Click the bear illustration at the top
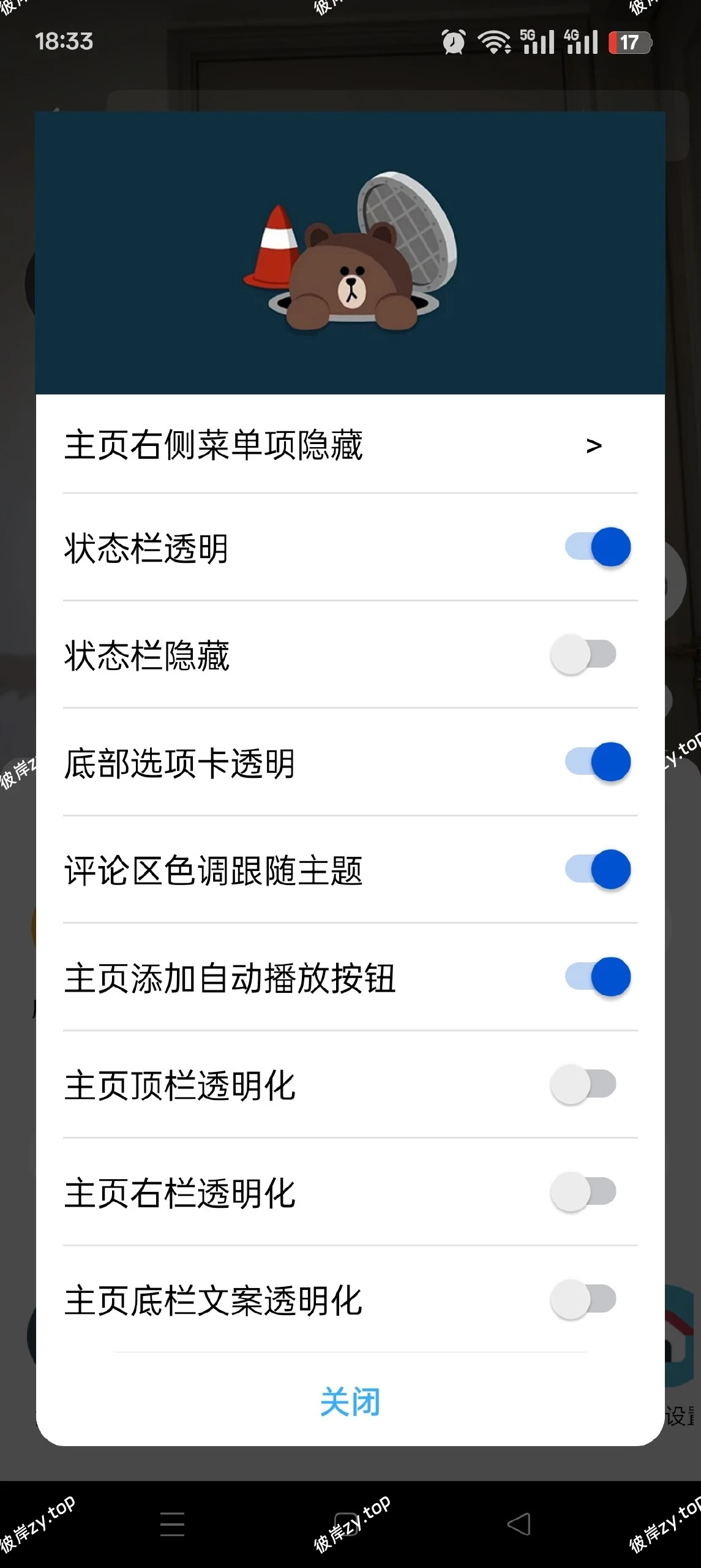The width and height of the screenshot is (701, 1568). coord(350,266)
